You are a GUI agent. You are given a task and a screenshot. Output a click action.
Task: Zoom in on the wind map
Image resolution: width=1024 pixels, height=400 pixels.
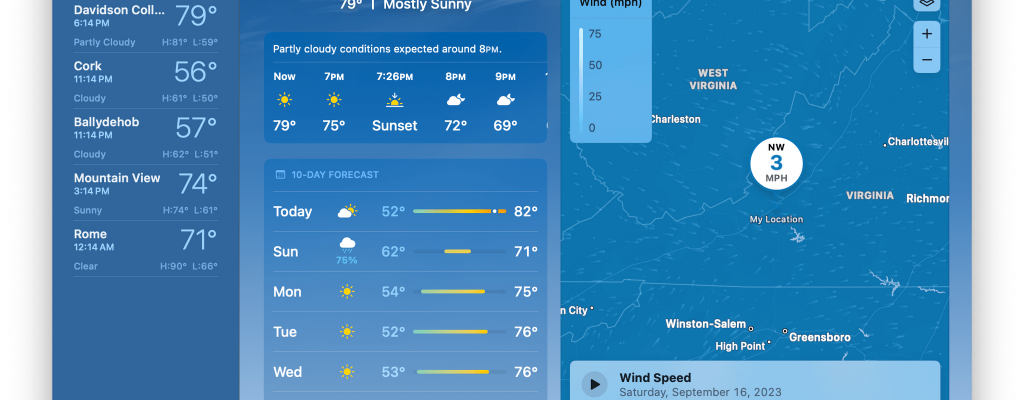927,34
